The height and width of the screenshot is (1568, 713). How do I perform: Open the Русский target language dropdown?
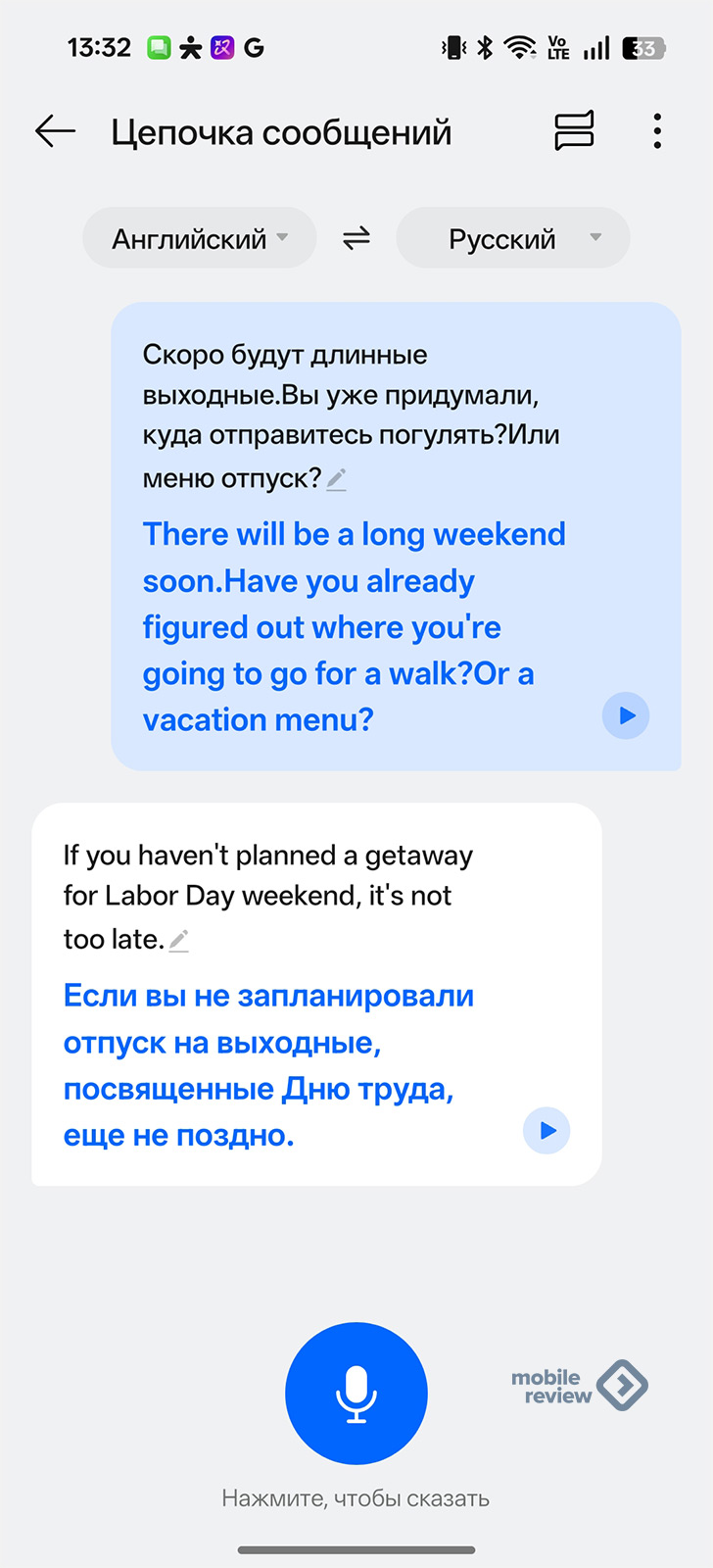(x=512, y=238)
